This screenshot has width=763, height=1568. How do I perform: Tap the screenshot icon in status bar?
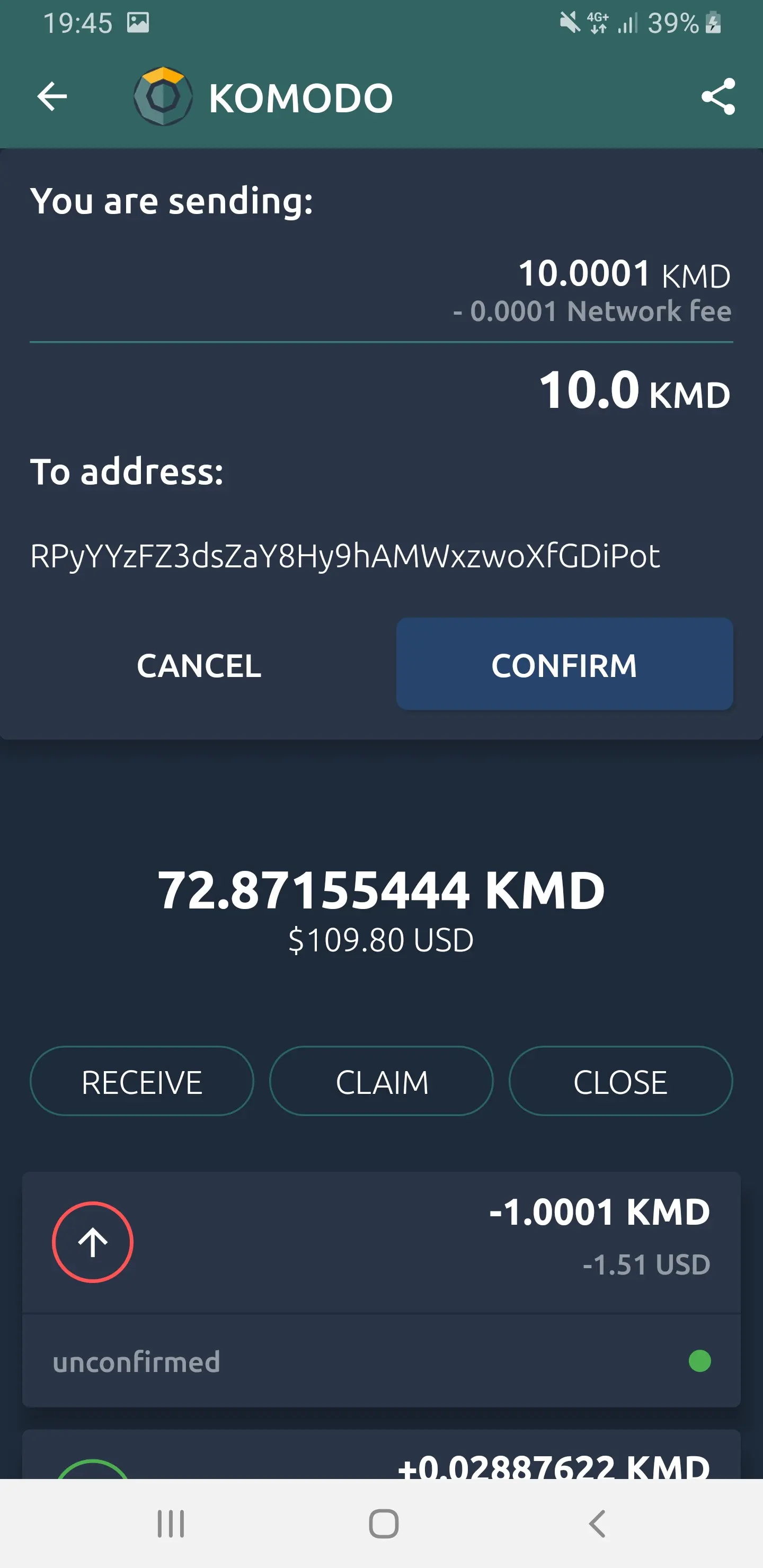tap(138, 22)
